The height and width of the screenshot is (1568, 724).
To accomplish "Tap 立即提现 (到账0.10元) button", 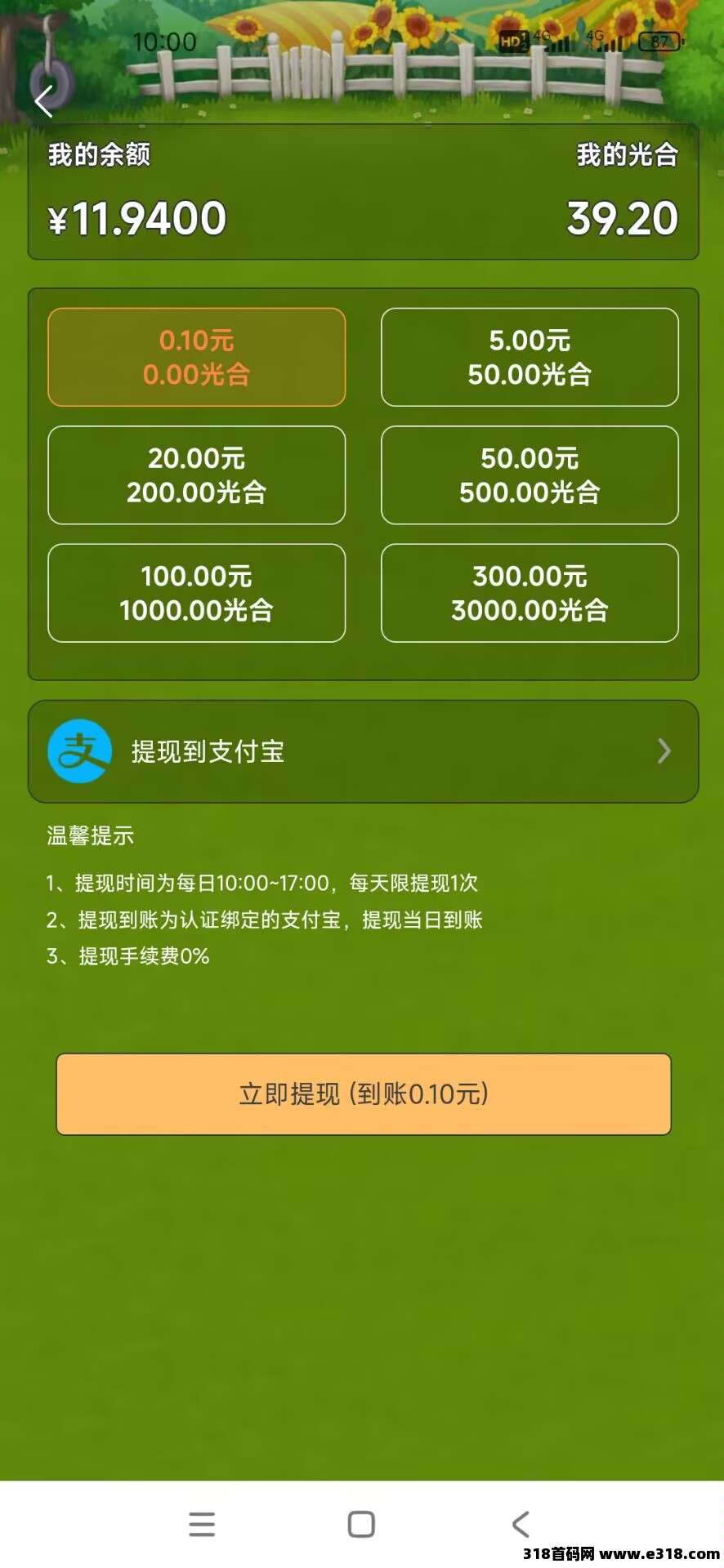I will click(363, 1094).
